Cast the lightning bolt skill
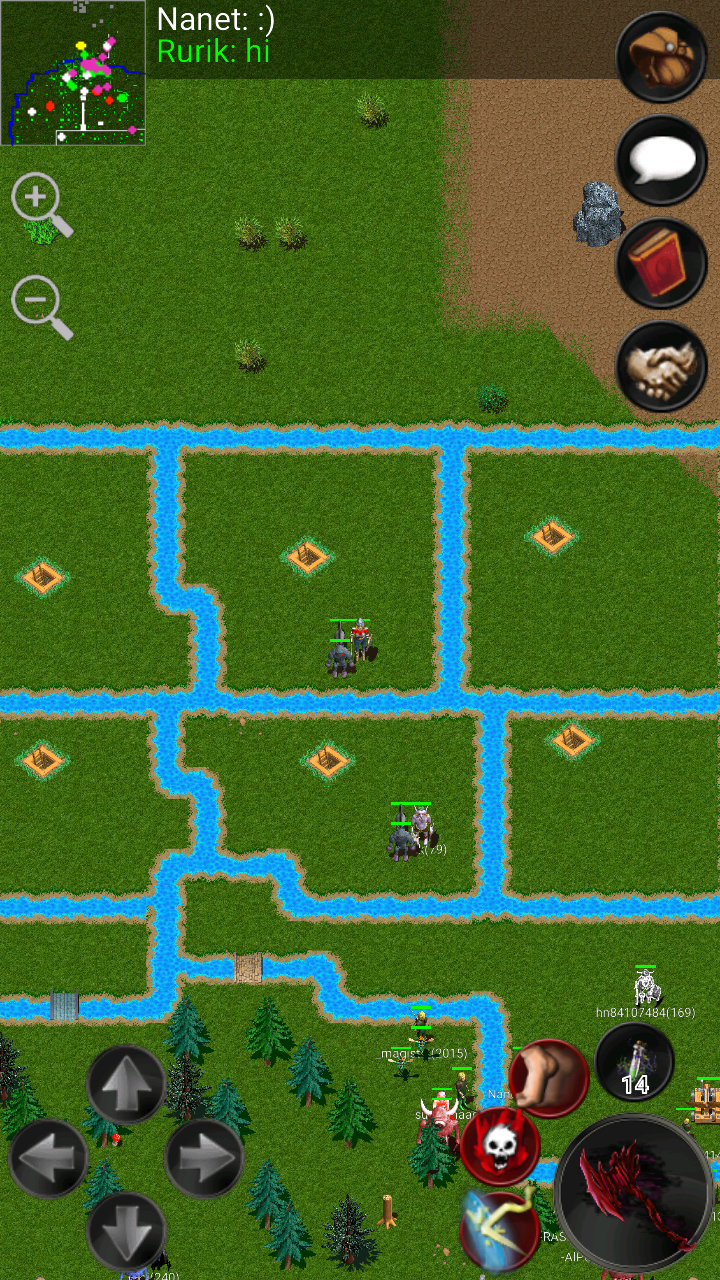Screen dimensions: 720x1280 click(500, 1231)
